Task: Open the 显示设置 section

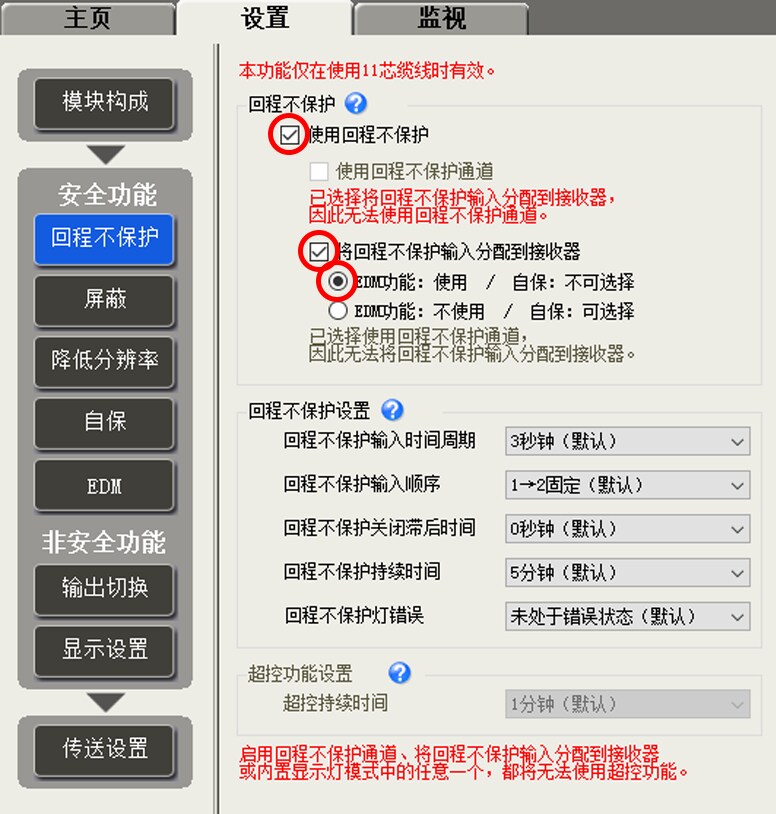Action: [104, 649]
